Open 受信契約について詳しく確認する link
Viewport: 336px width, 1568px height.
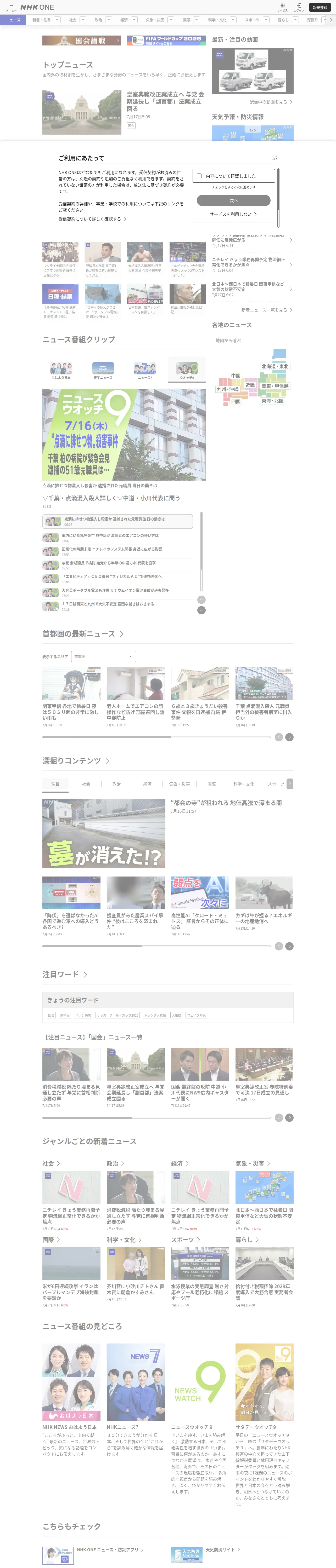tap(92, 219)
